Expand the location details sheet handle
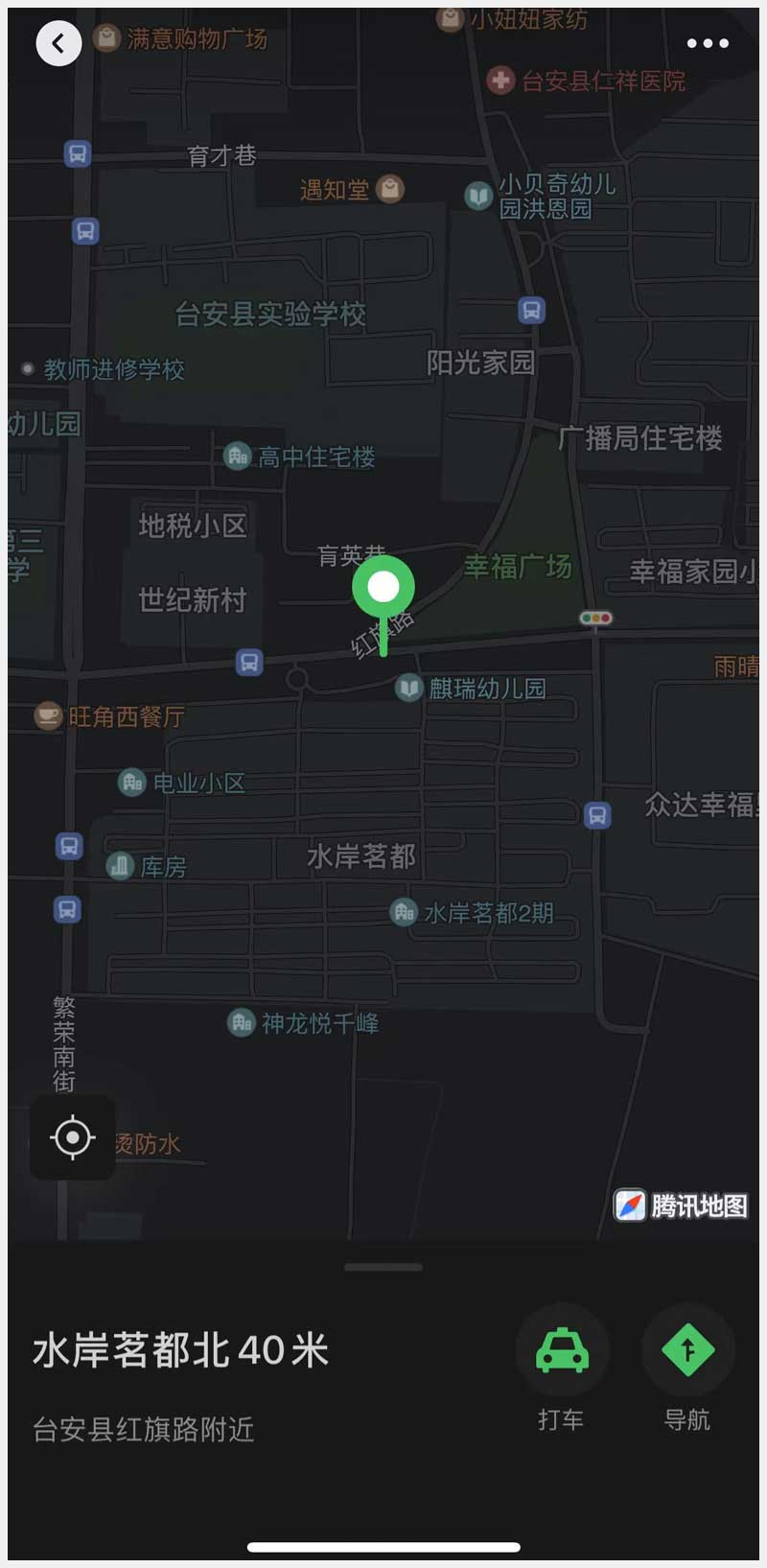This screenshot has width=767, height=1568. point(383,1267)
